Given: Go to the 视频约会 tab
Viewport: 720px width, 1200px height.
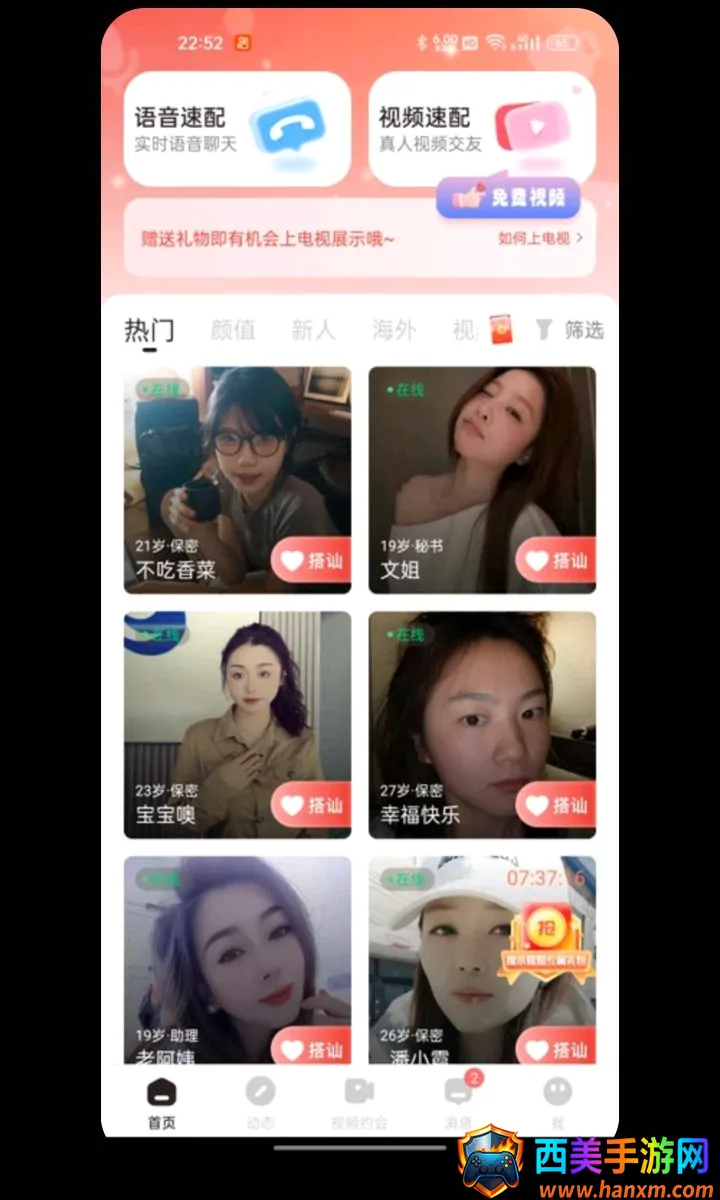Looking at the screenshot, I should (359, 1103).
